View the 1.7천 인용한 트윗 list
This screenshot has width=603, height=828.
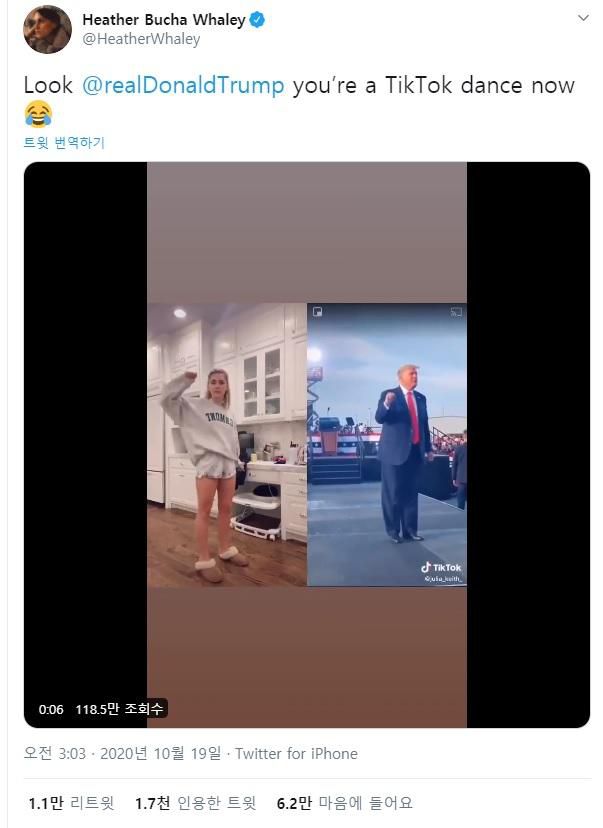195,803
